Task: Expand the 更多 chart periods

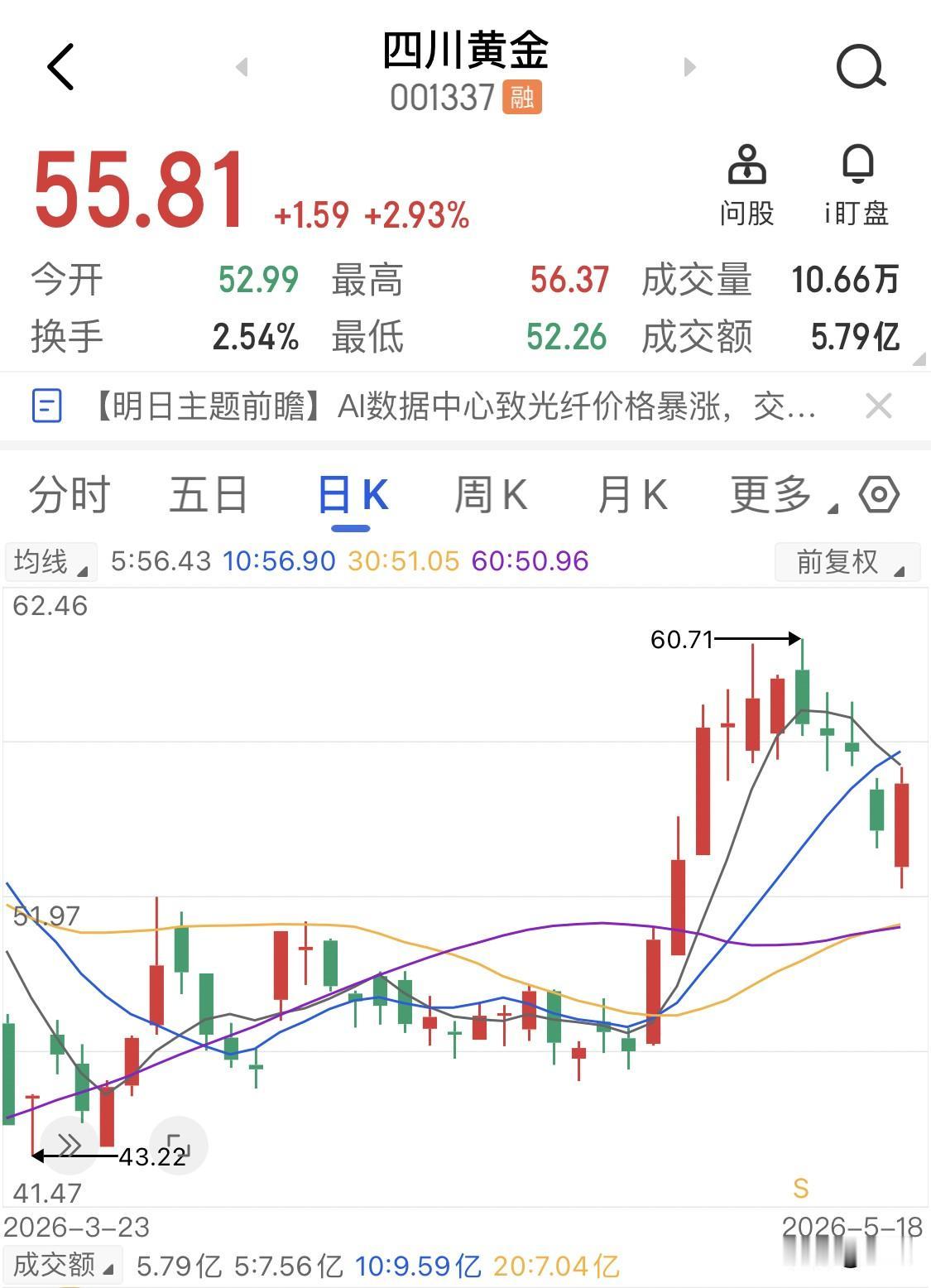Action: click(782, 495)
